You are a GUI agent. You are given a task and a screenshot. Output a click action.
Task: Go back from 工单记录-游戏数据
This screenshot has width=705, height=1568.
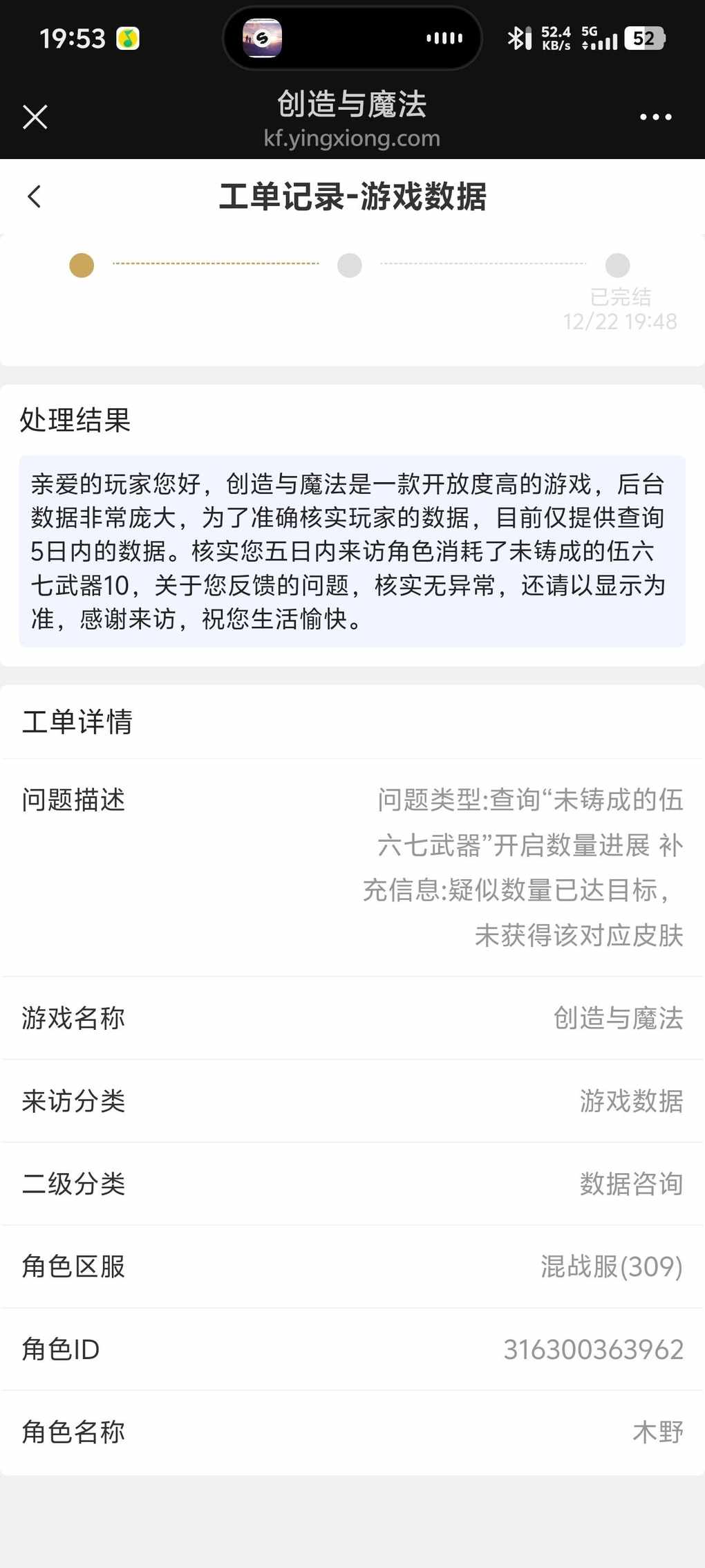pos(35,196)
